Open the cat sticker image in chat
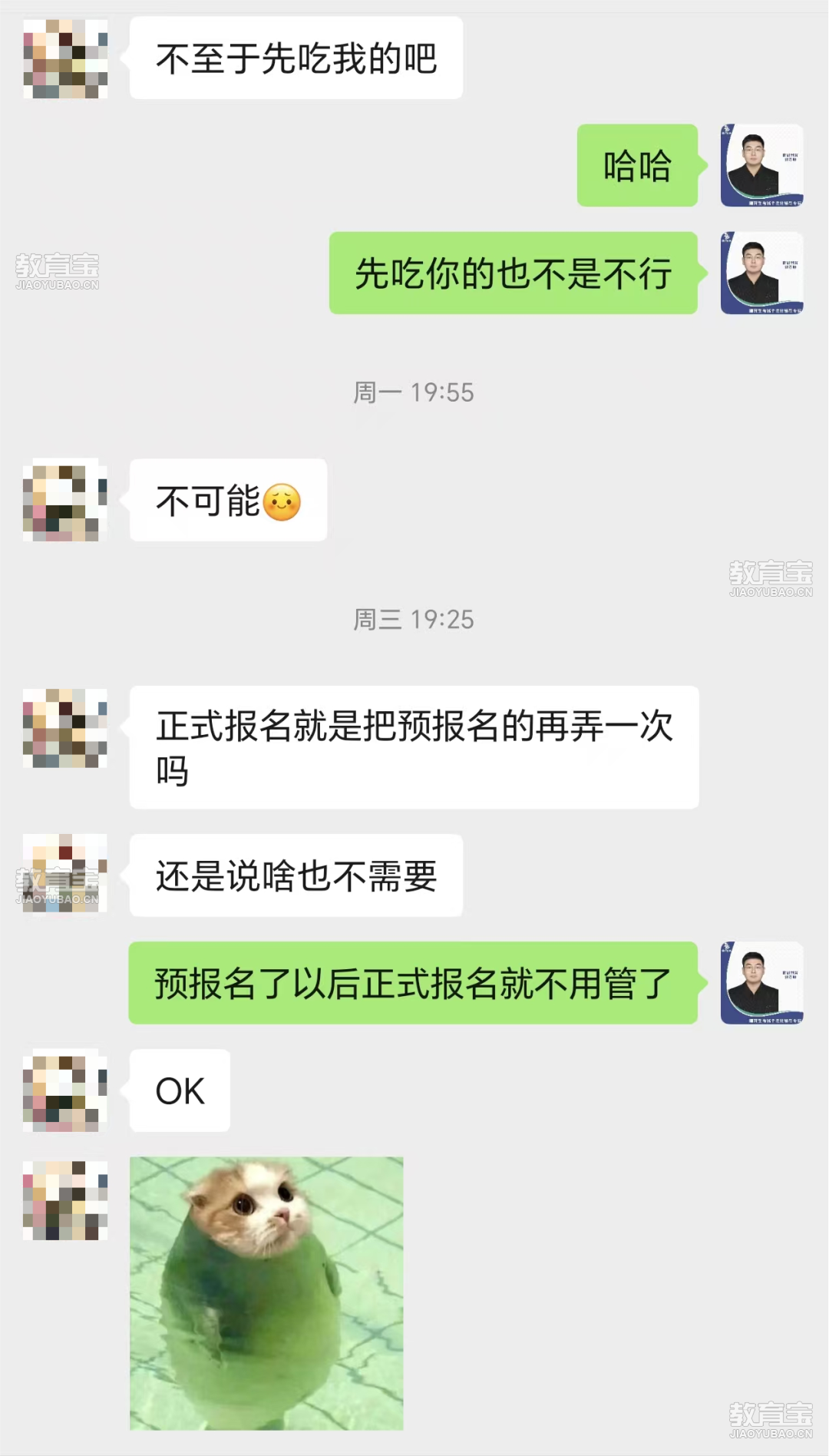Screen dimensions: 829x1456 pos(266,1293)
